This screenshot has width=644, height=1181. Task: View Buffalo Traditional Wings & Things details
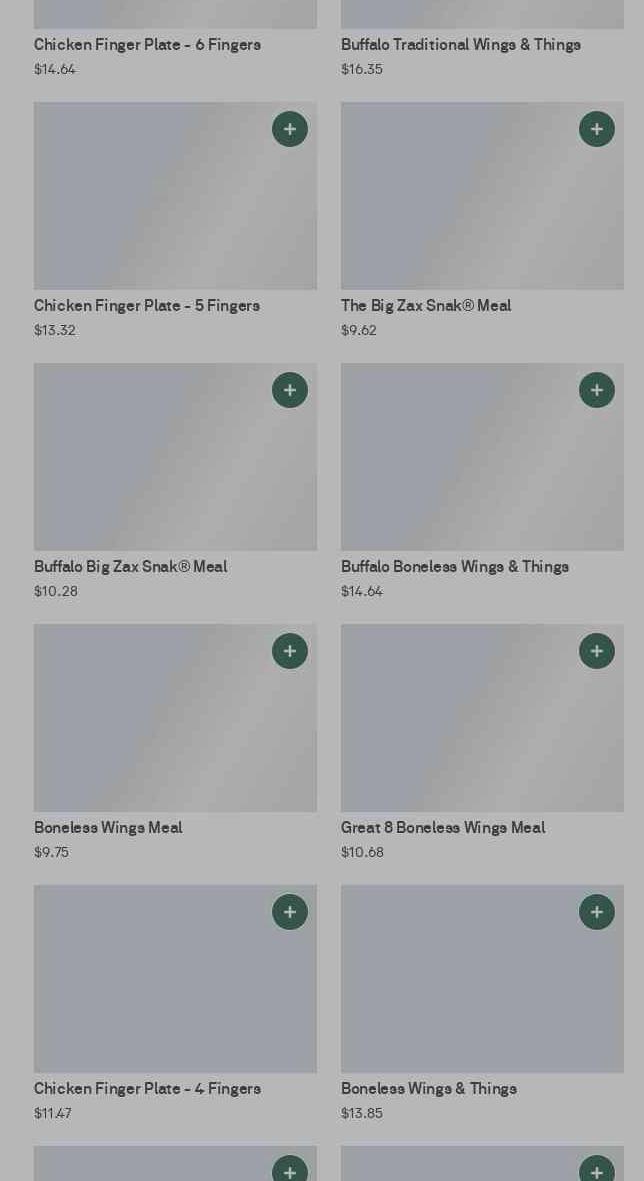(460, 45)
